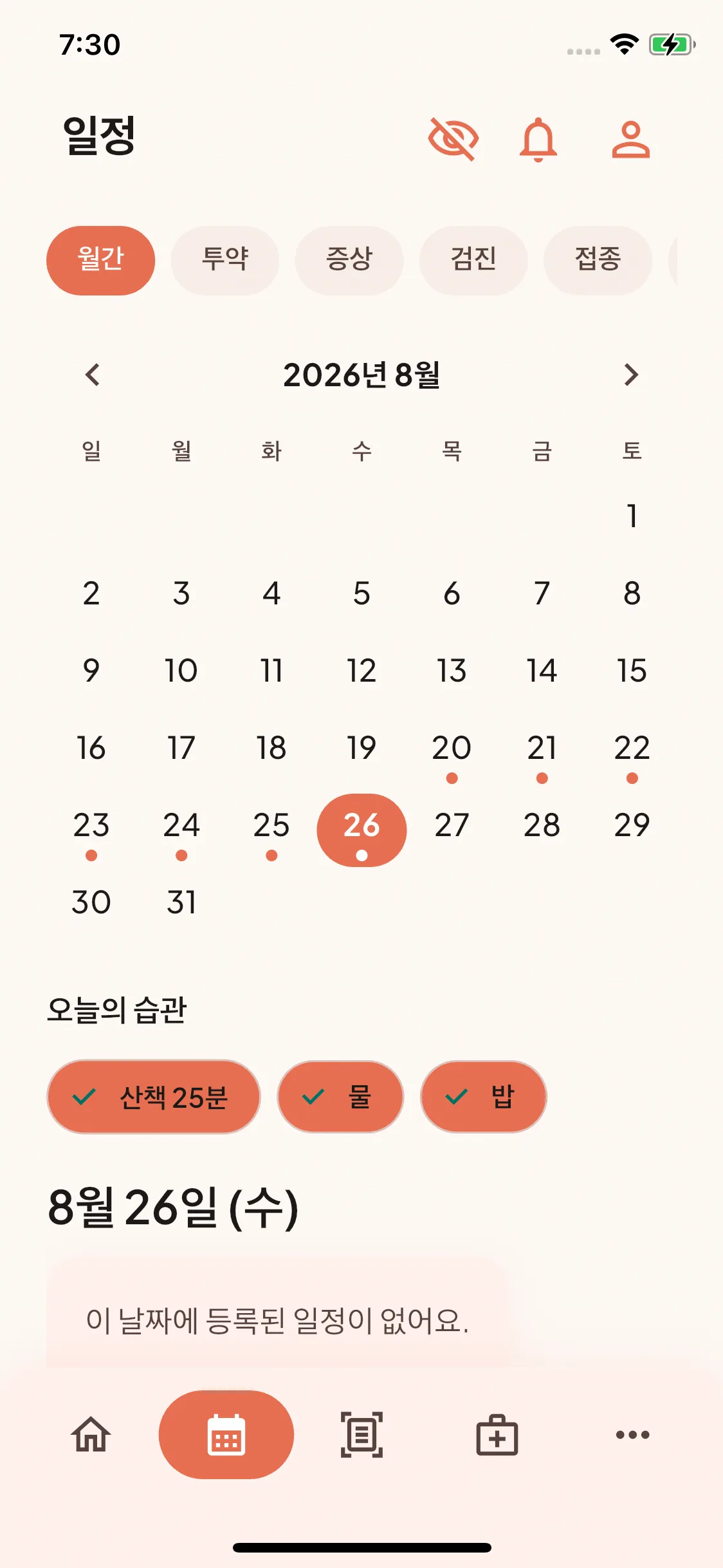Switch to the 투약 filter chip
The image size is (723, 1568).
225,260
